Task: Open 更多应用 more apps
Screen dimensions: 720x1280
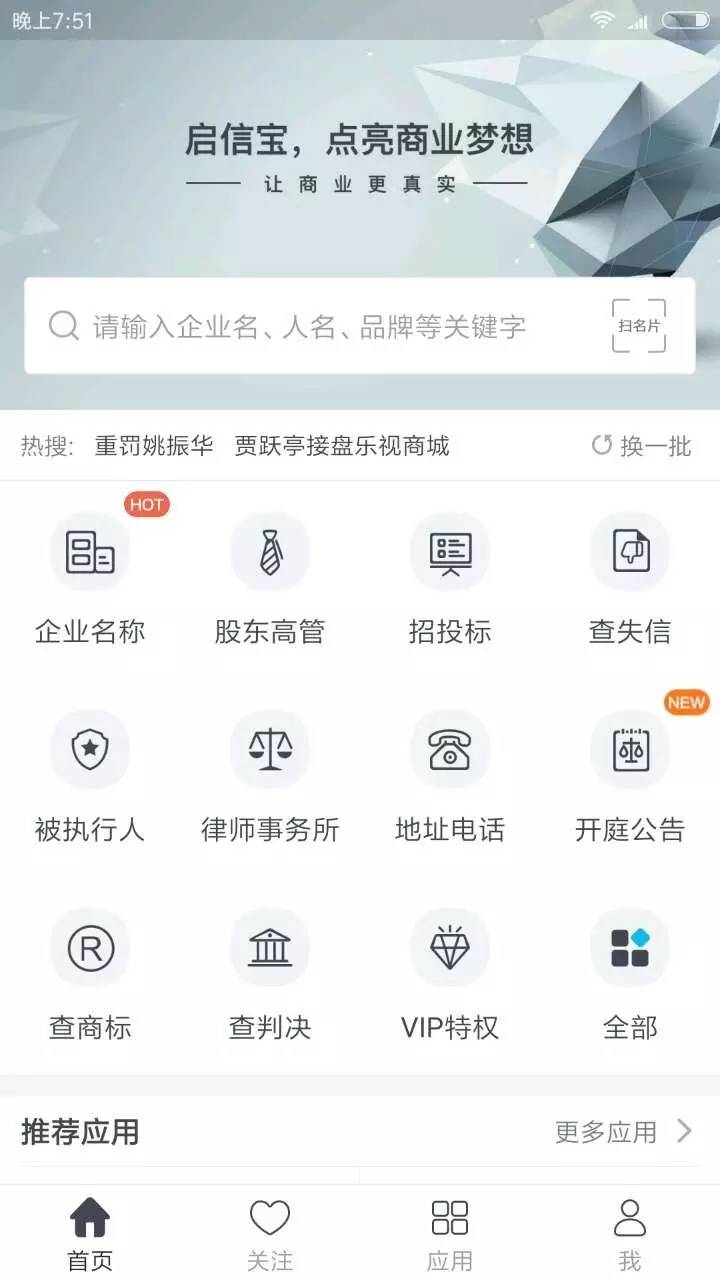Action: [x=624, y=1132]
